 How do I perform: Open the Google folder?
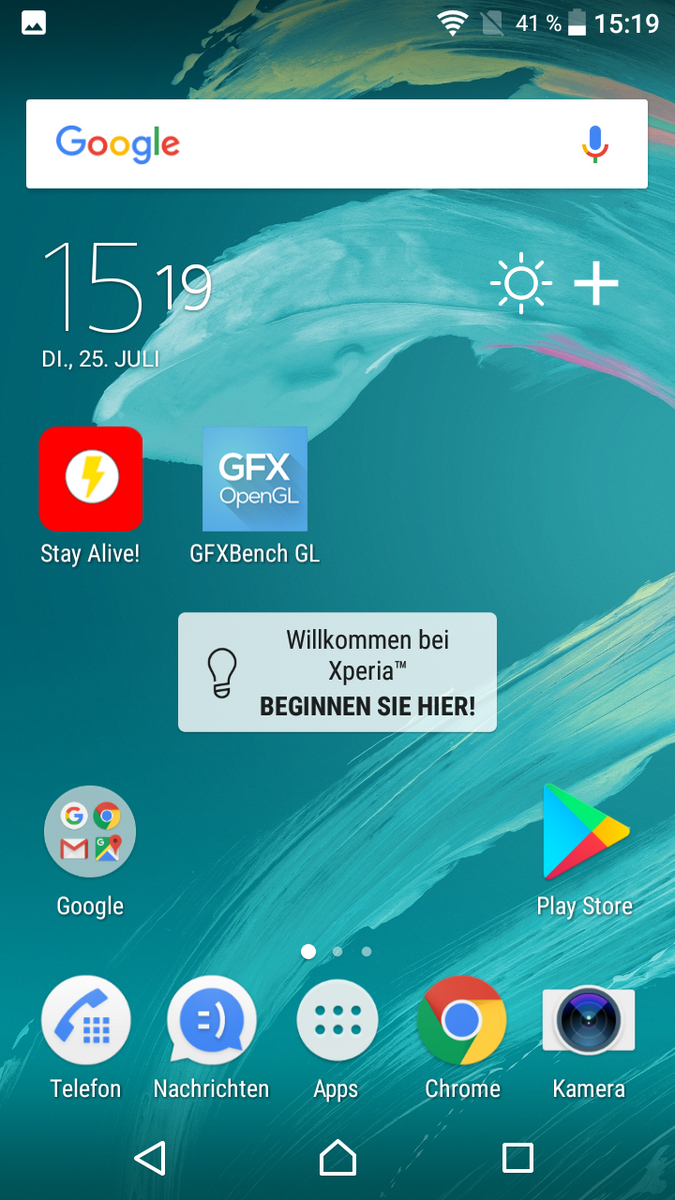90,832
